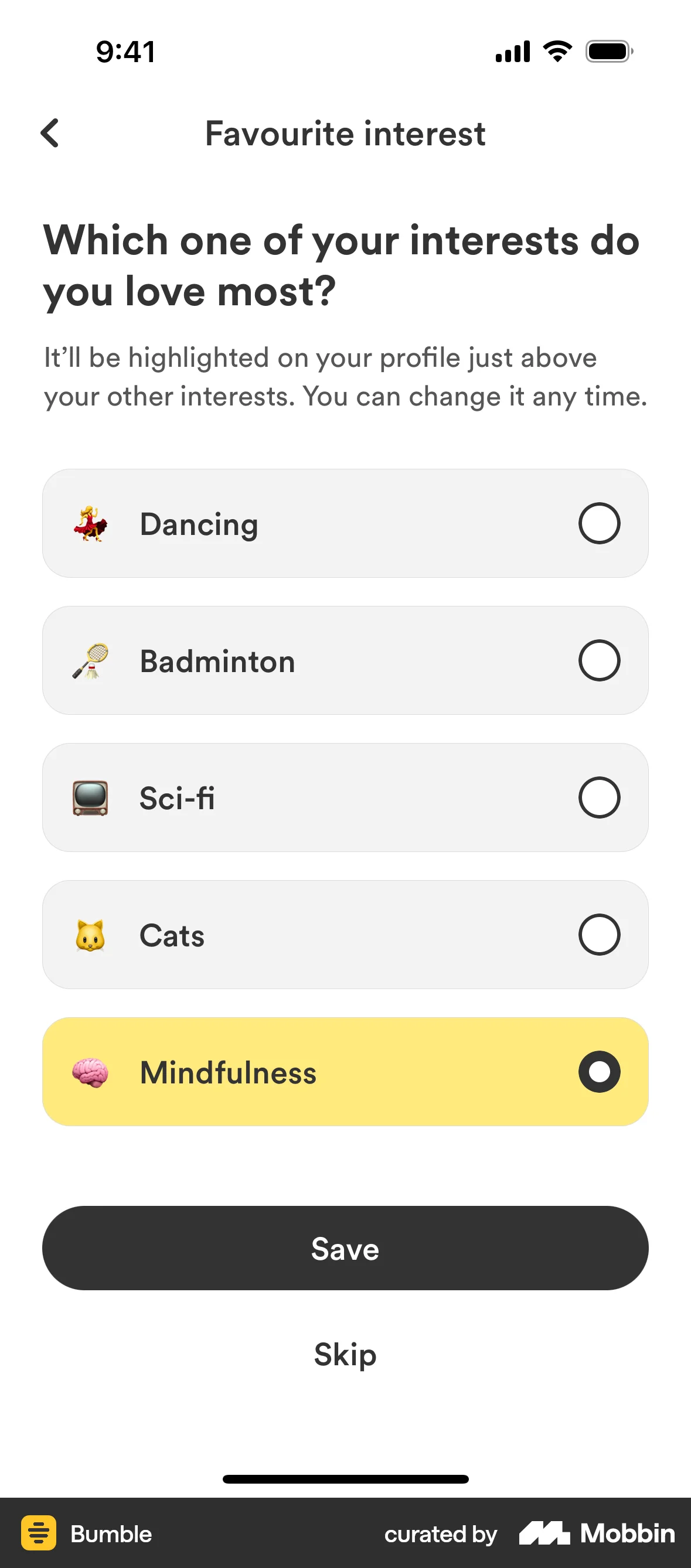The image size is (691, 1568).
Task: Click Skip to dismiss the selection
Action: 345,1355
